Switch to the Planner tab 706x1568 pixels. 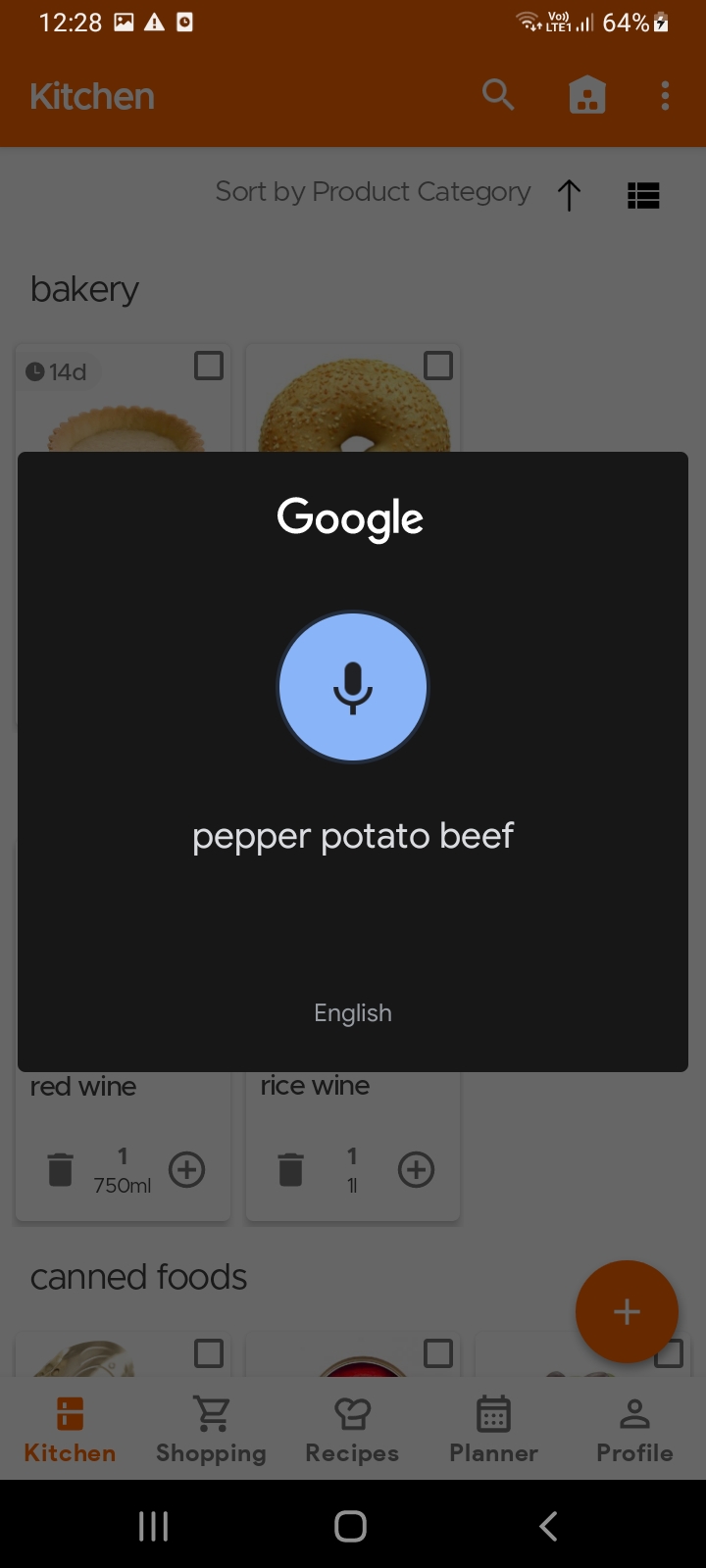493,1430
